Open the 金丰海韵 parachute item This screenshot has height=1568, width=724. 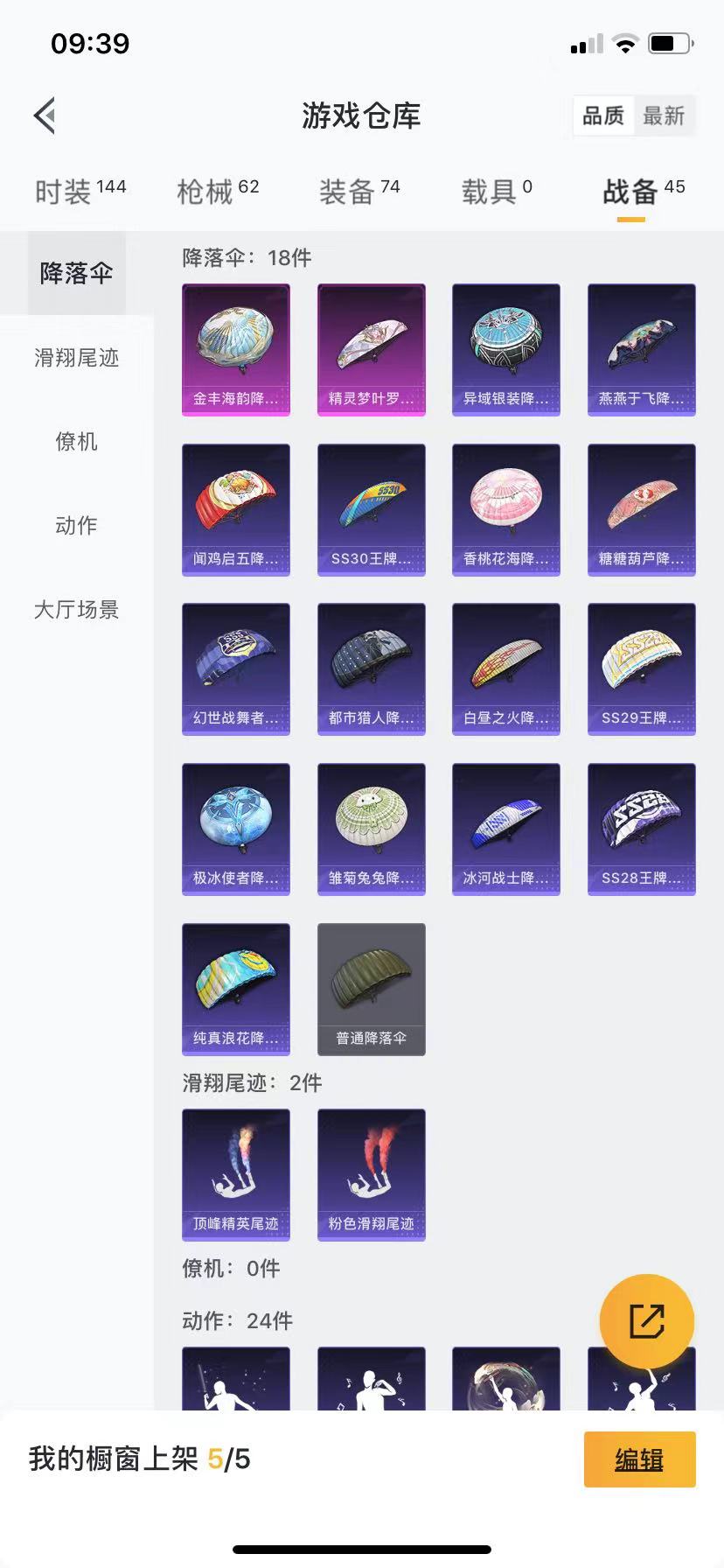coord(236,349)
